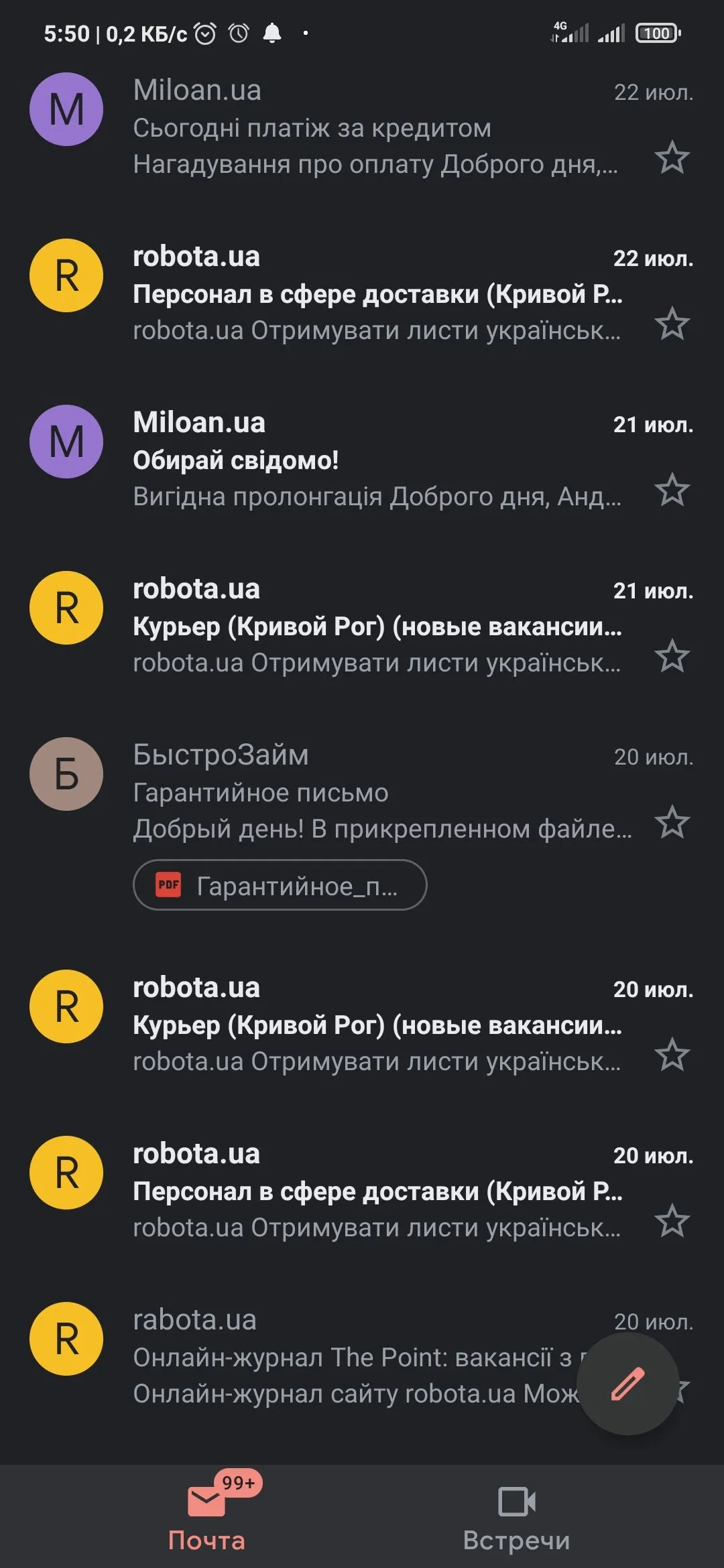Open Miloan.ua email Обирай свідомо!
Image resolution: width=724 pixels, height=1568 pixels.
coord(375,460)
